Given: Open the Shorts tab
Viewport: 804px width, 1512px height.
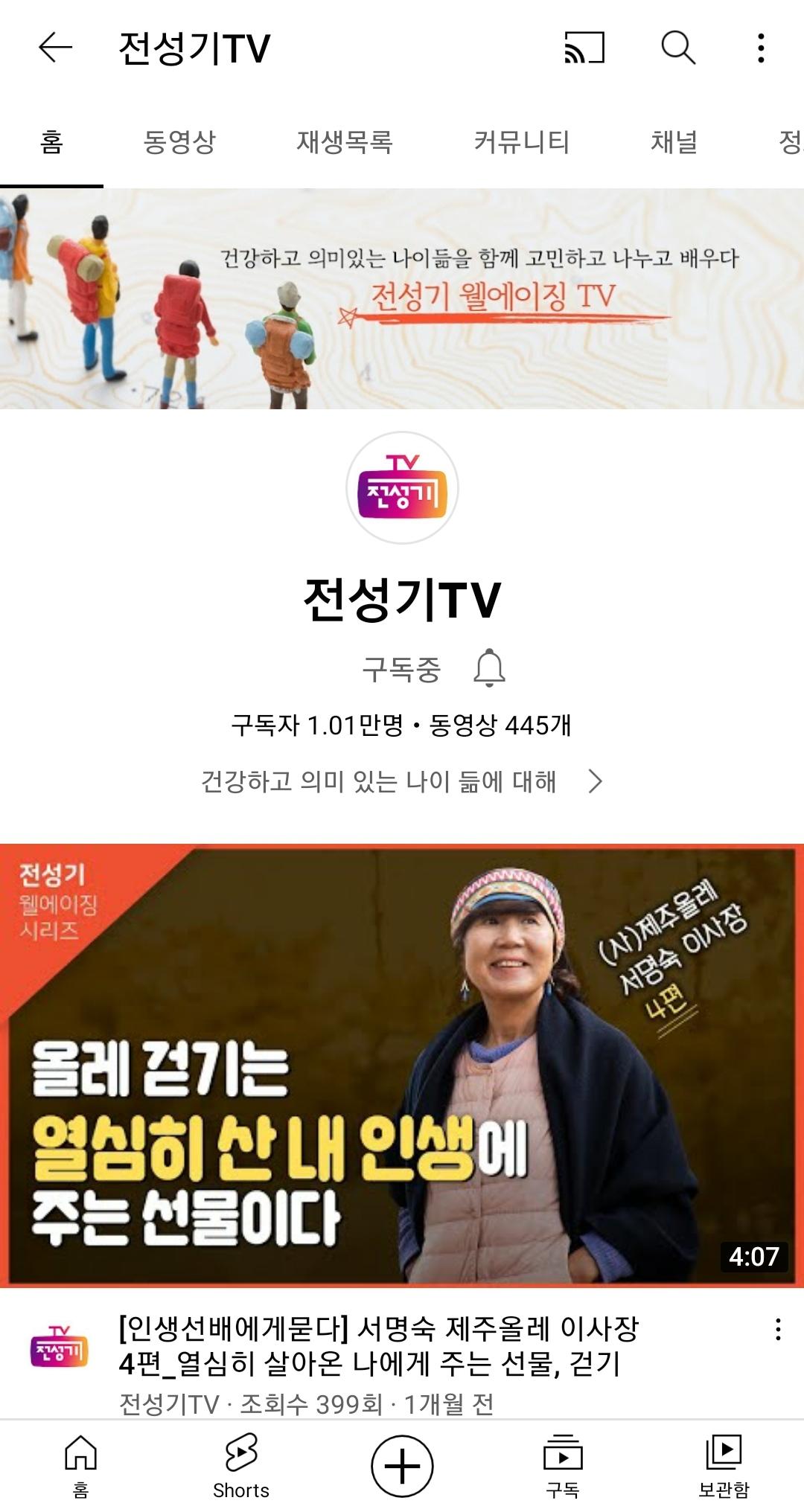Looking at the screenshot, I should click(241, 1463).
